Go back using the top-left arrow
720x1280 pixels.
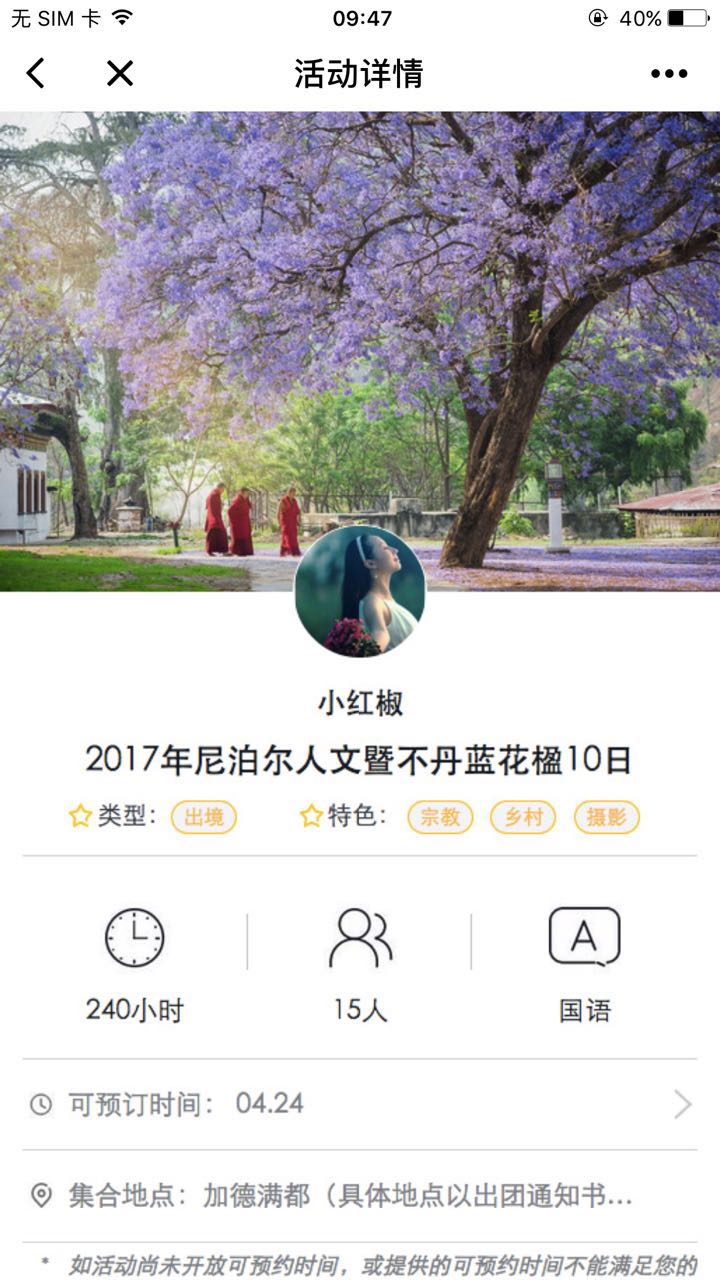click(x=36, y=73)
